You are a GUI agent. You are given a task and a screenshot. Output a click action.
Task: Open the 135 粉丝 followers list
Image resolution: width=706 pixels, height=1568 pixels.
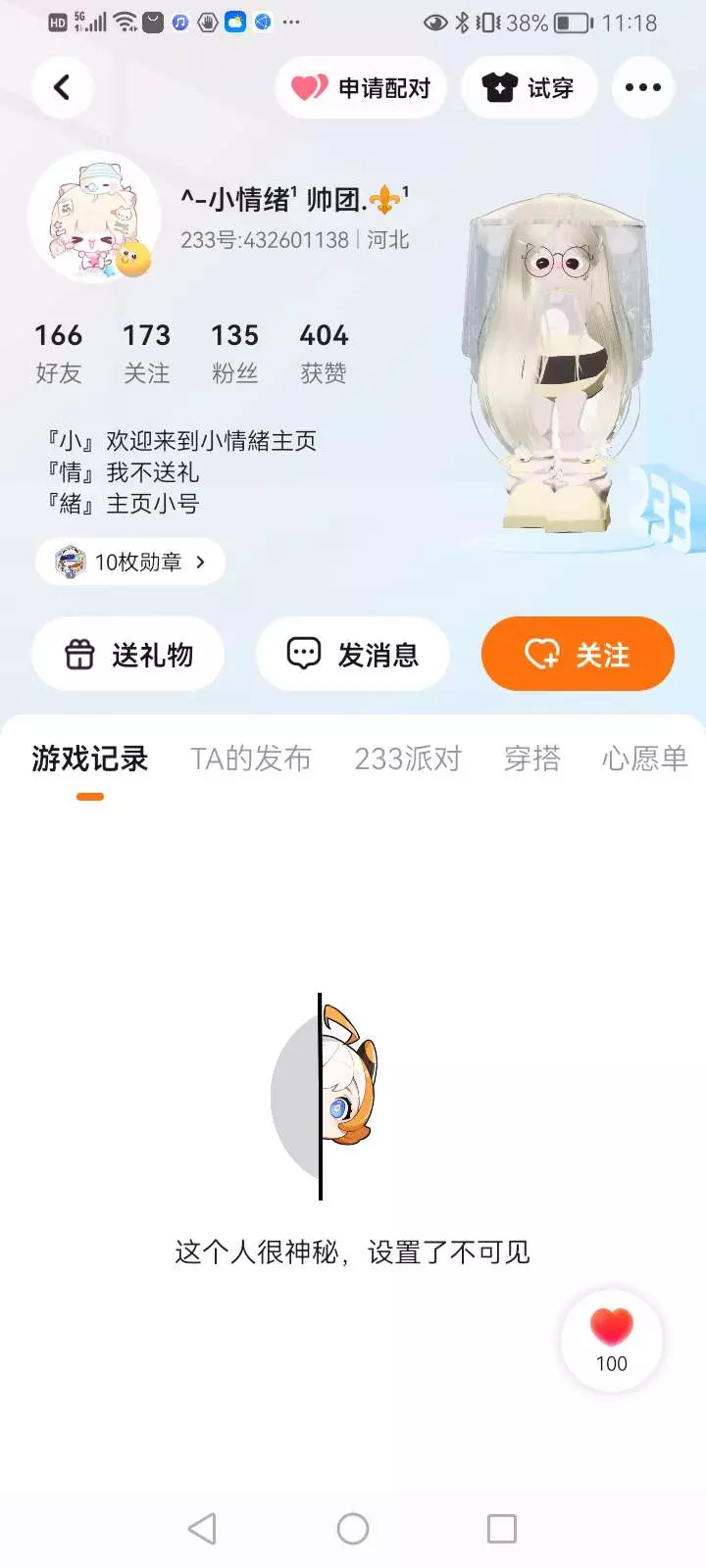(x=235, y=353)
